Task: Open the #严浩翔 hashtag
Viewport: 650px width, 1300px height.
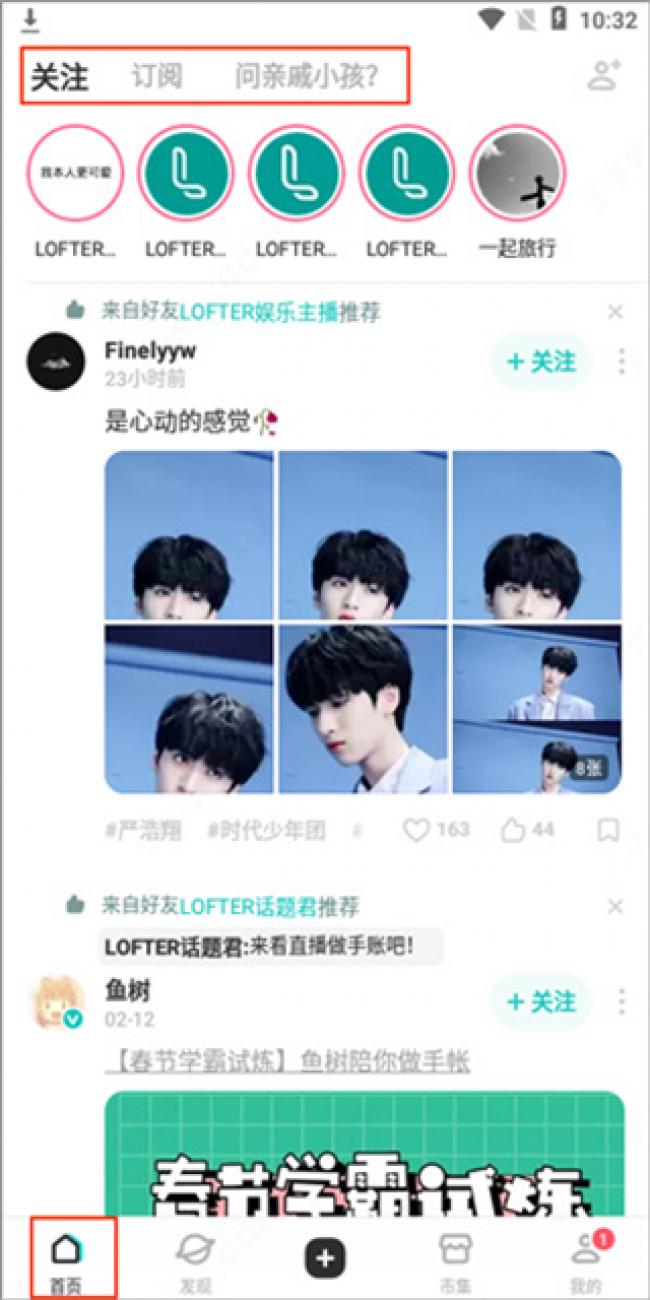Action: click(x=143, y=830)
